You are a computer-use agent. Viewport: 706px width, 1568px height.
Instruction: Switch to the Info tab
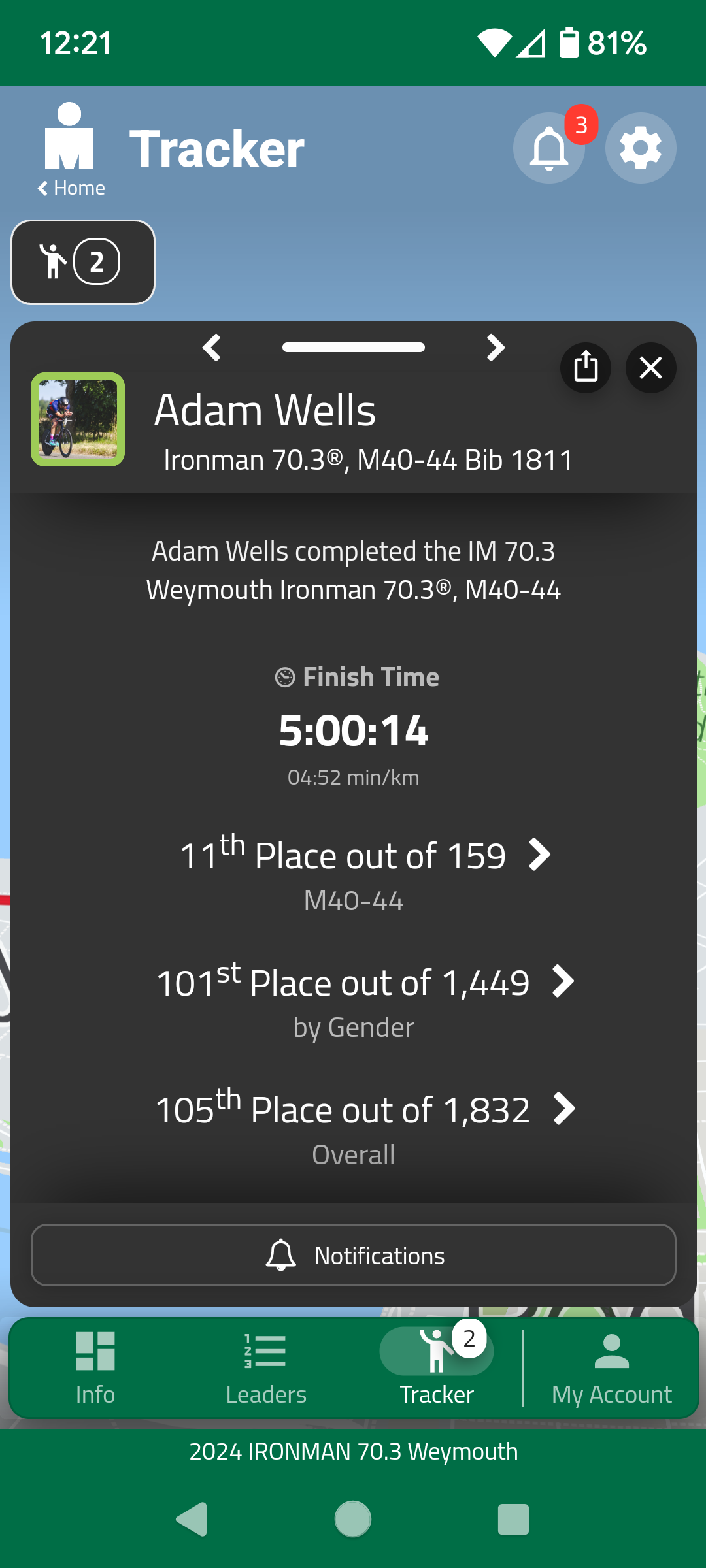pos(95,1367)
